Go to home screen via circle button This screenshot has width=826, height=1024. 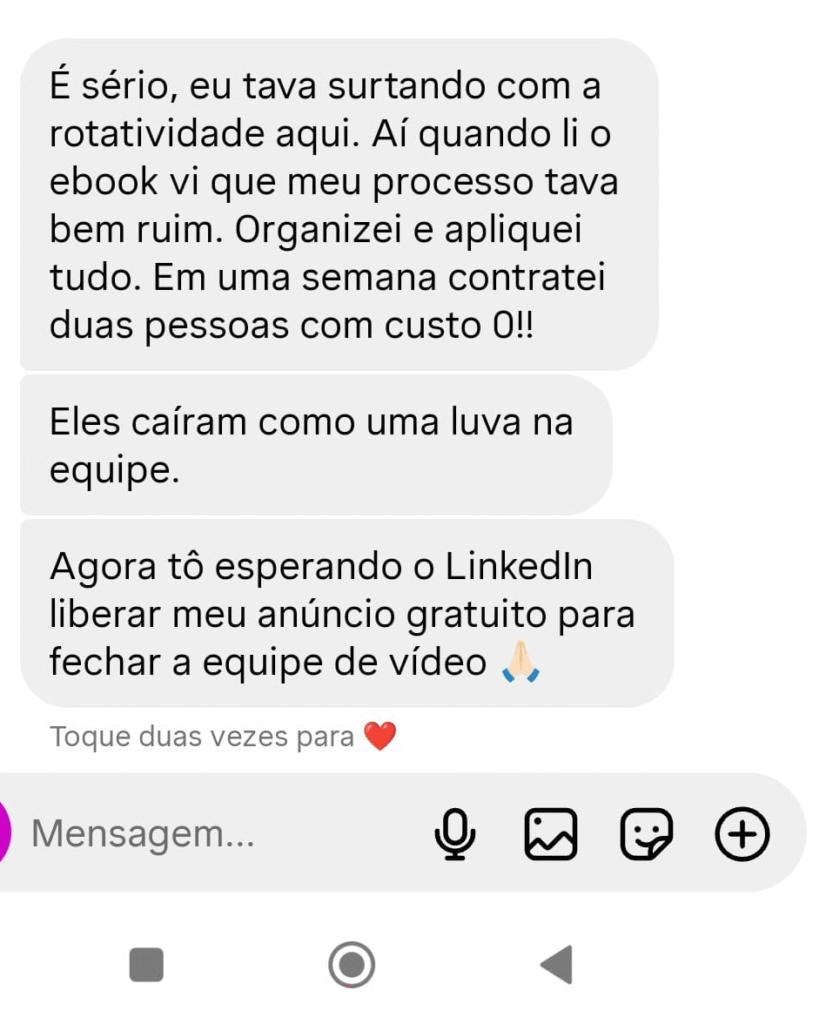pyautogui.click(x=351, y=965)
